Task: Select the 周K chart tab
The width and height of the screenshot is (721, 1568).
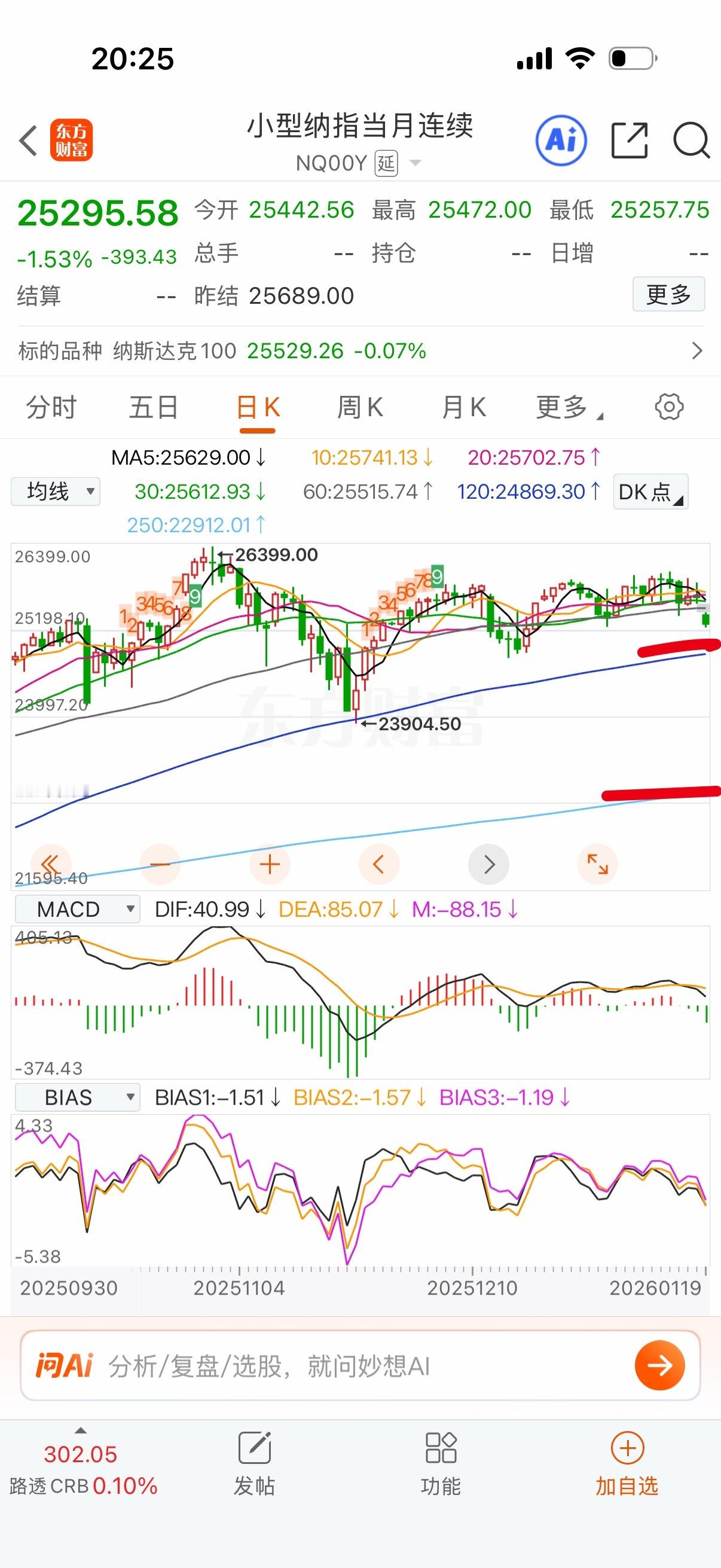Action: pyautogui.click(x=359, y=407)
